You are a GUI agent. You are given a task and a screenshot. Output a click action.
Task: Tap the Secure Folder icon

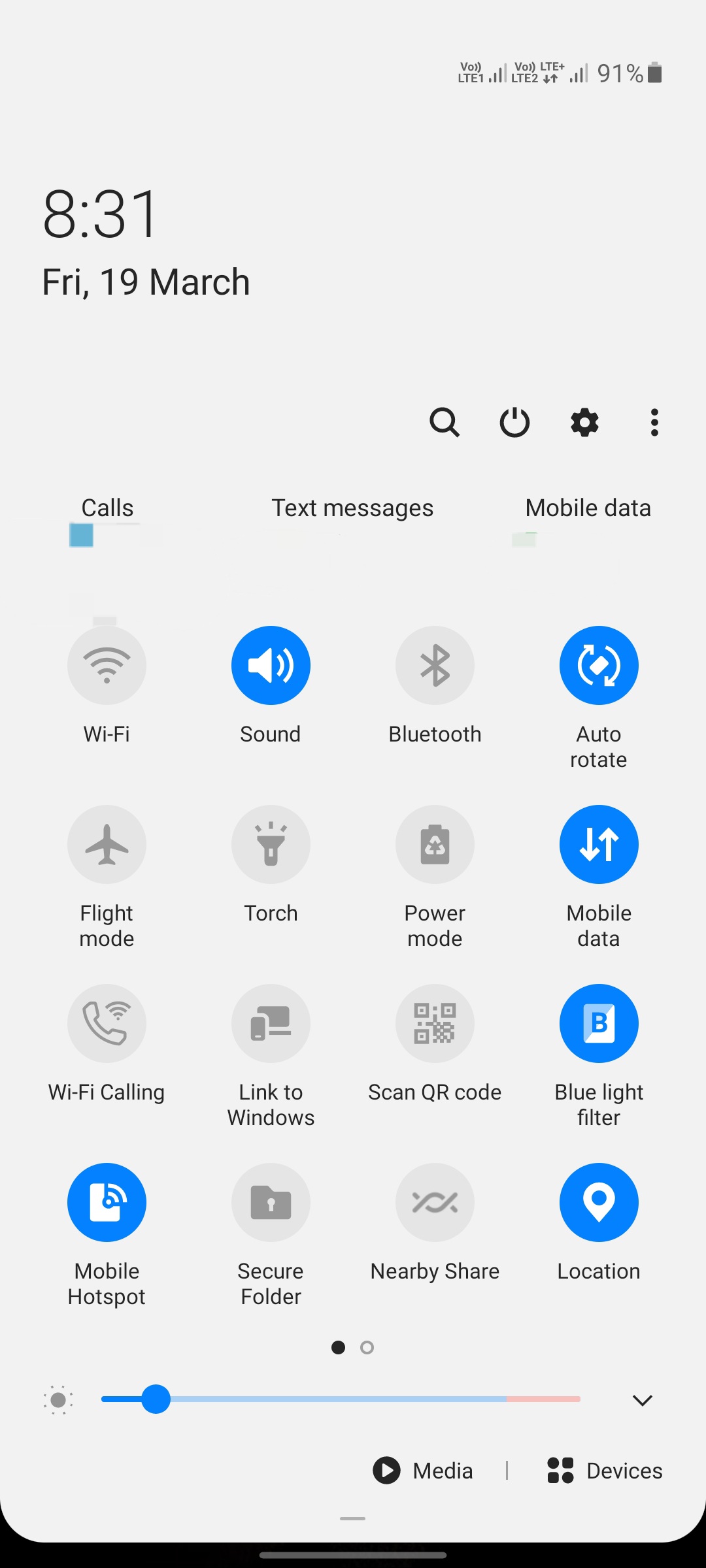coord(271,1202)
